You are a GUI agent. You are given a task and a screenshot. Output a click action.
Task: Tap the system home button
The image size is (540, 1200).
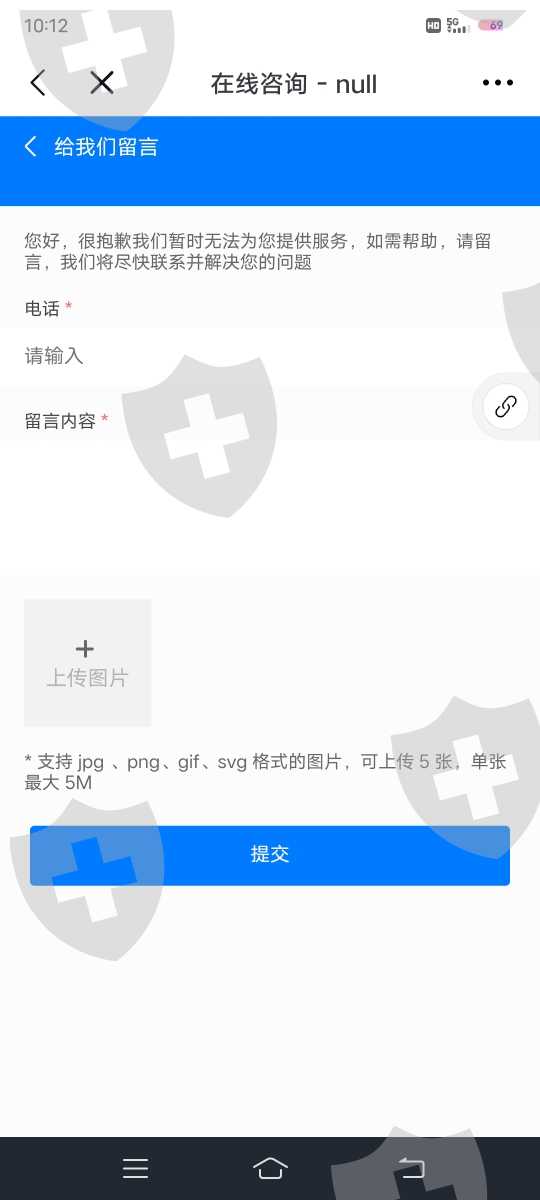click(x=270, y=1168)
